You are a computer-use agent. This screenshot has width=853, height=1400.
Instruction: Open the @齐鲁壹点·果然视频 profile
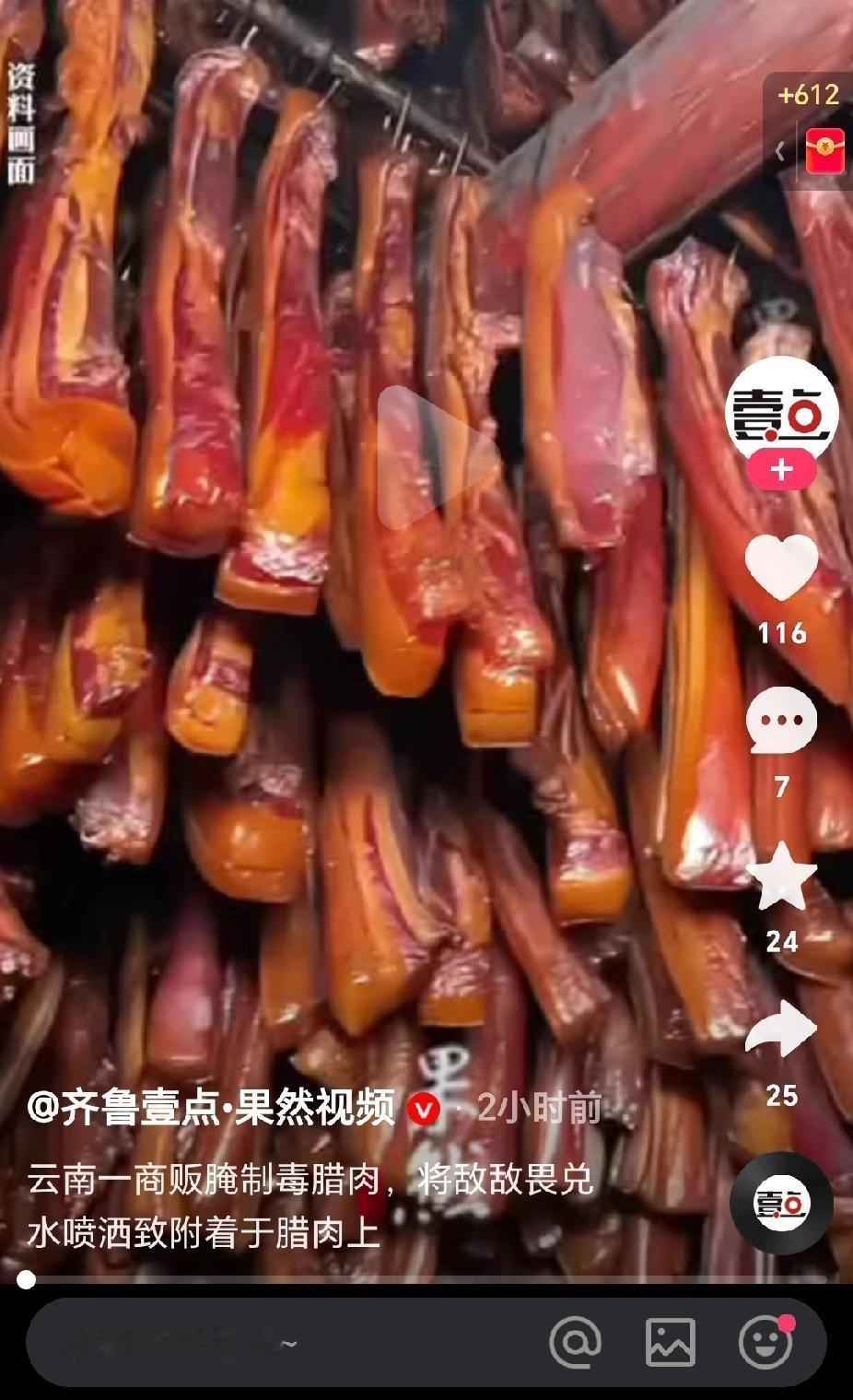tap(212, 1107)
